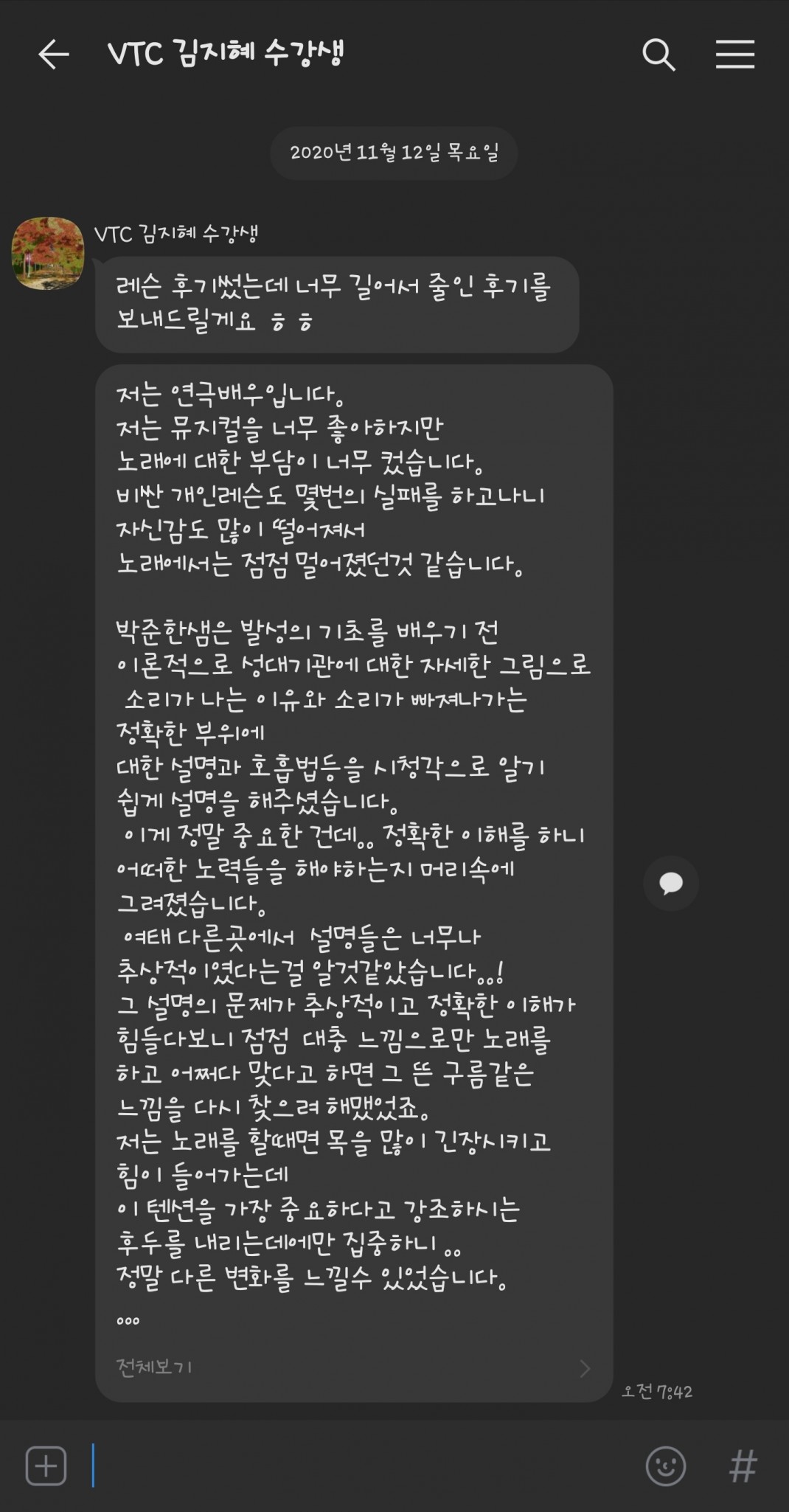Image resolution: width=789 pixels, height=1512 pixels.
Task: Open the chat room hamburger menu
Action: [x=734, y=55]
